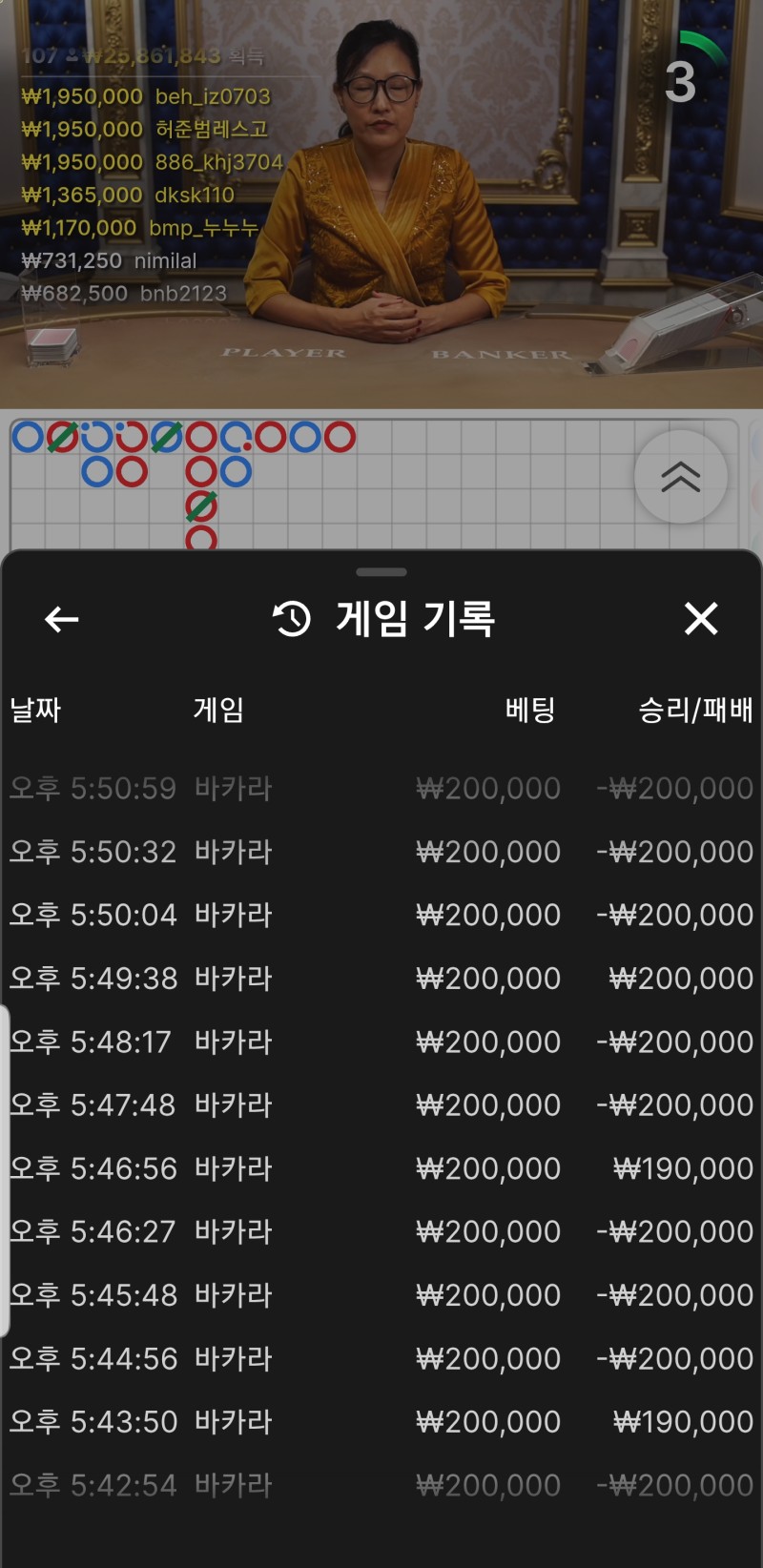Click the drag handle bar above the history panel
The height and width of the screenshot is (1568, 763).
381,572
